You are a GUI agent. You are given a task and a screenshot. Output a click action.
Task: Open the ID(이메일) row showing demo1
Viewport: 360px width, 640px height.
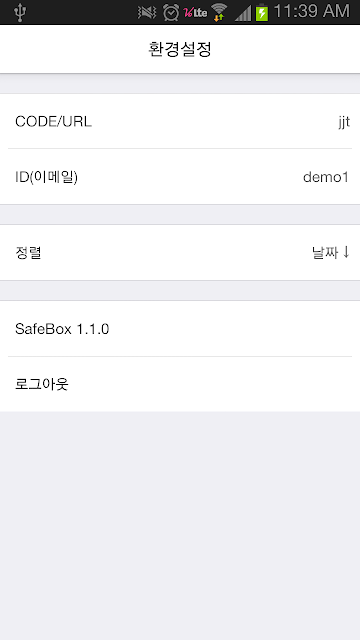coord(180,177)
